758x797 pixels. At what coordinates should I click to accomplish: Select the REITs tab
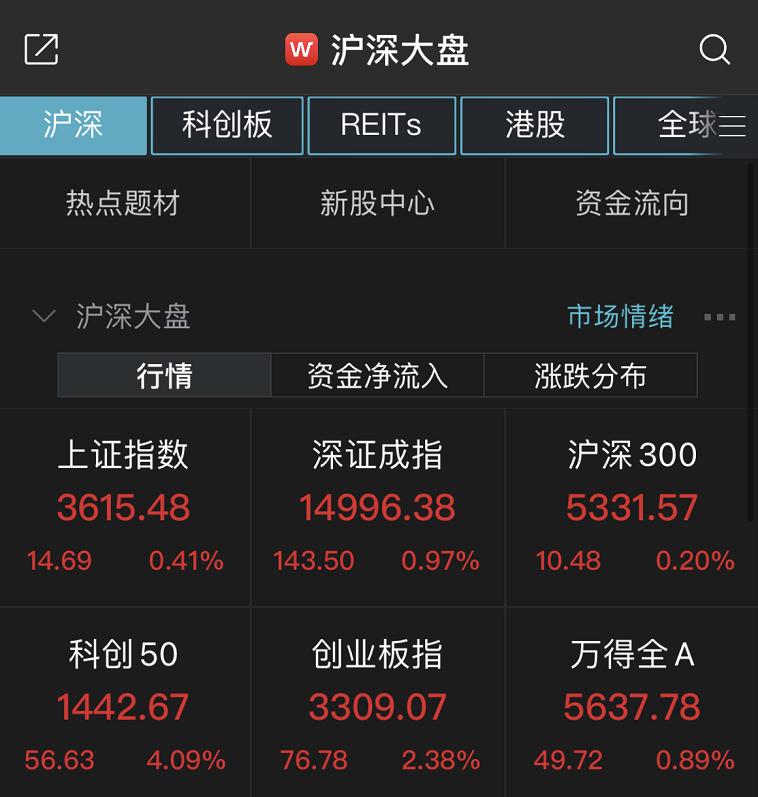coord(381,125)
